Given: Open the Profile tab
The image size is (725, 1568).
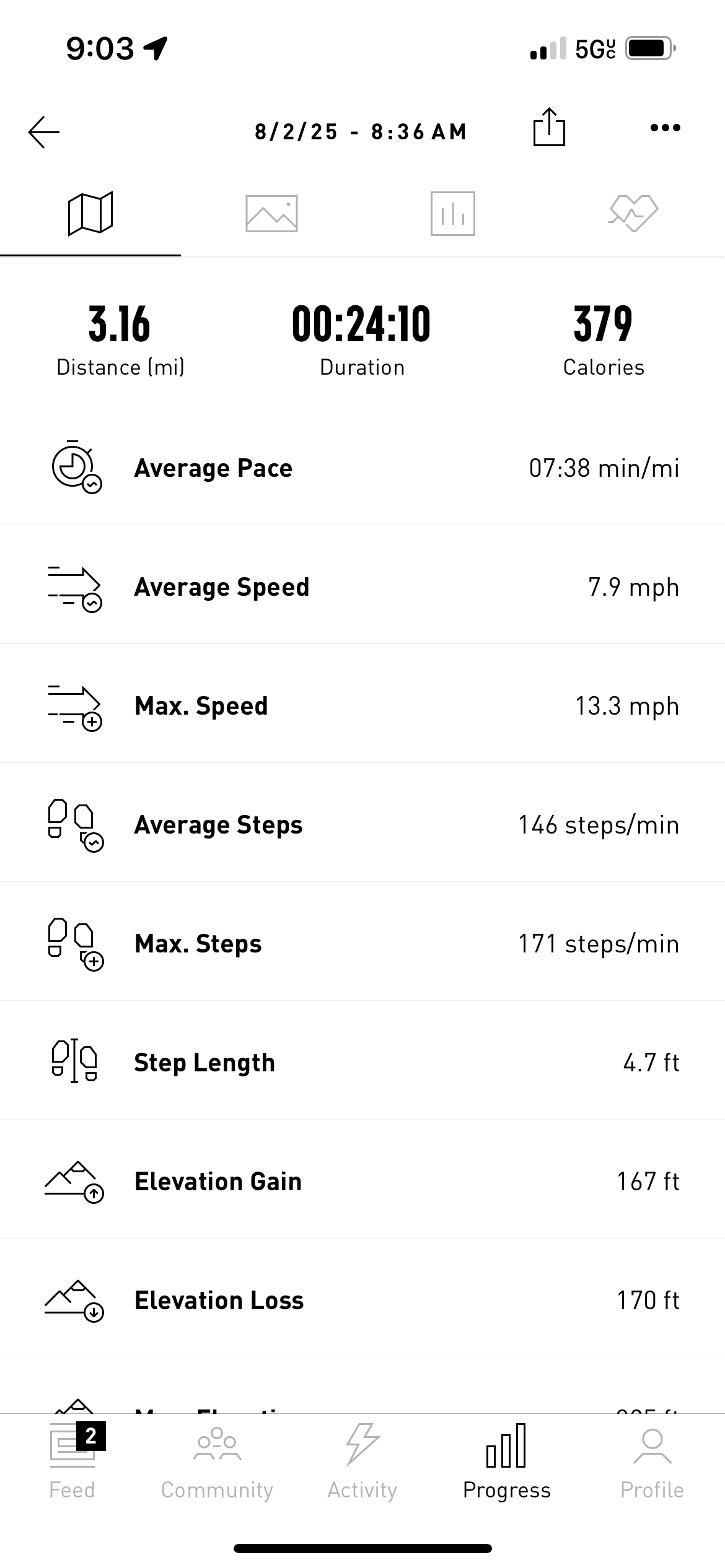Looking at the screenshot, I should tap(652, 1461).
